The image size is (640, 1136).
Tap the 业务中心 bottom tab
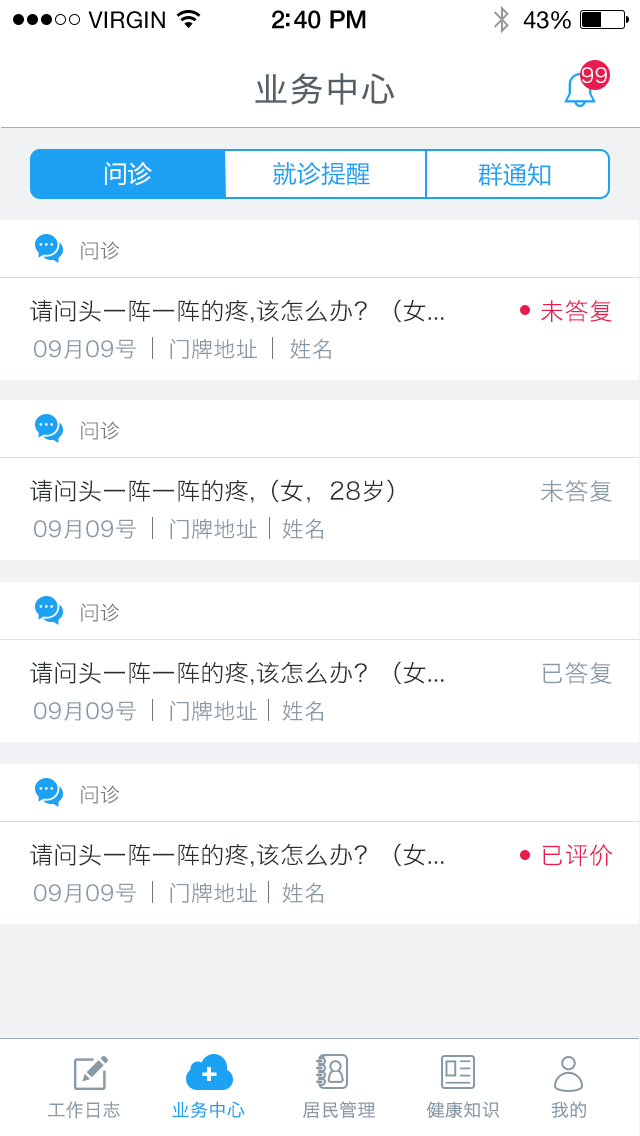(x=208, y=1086)
